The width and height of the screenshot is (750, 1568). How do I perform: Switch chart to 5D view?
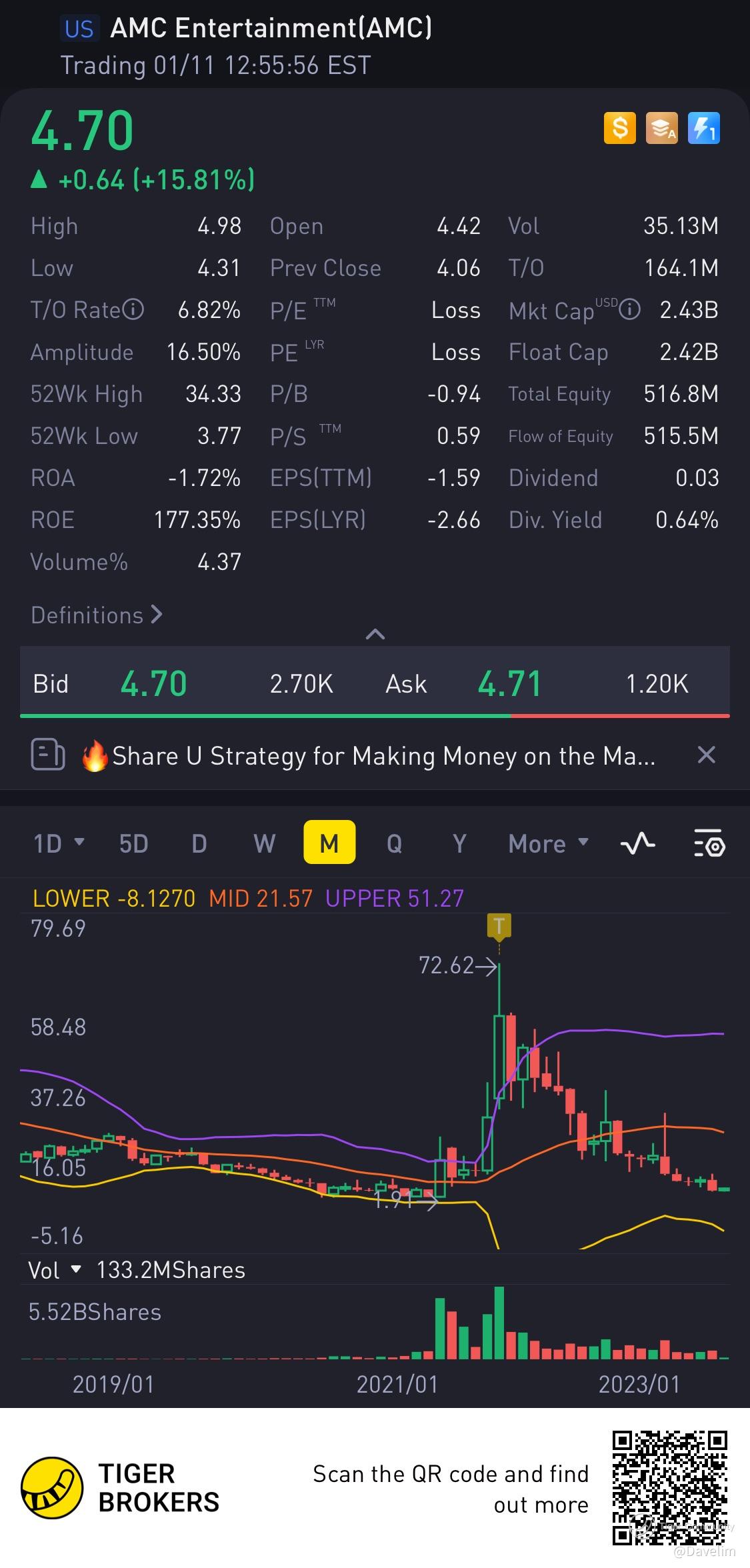coord(133,844)
